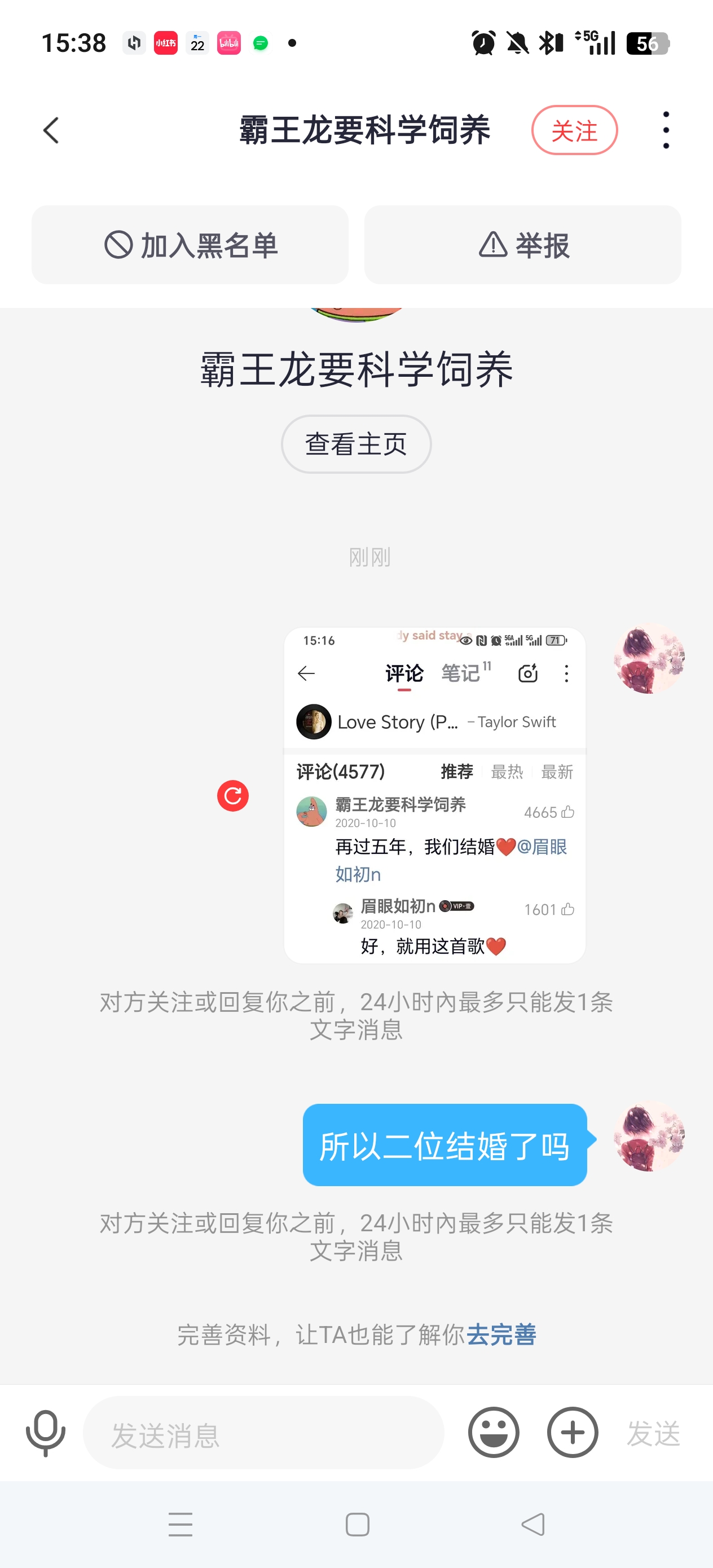Open the three-dot overflow menu
The width and height of the screenshot is (713, 1568).
click(666, 130)
